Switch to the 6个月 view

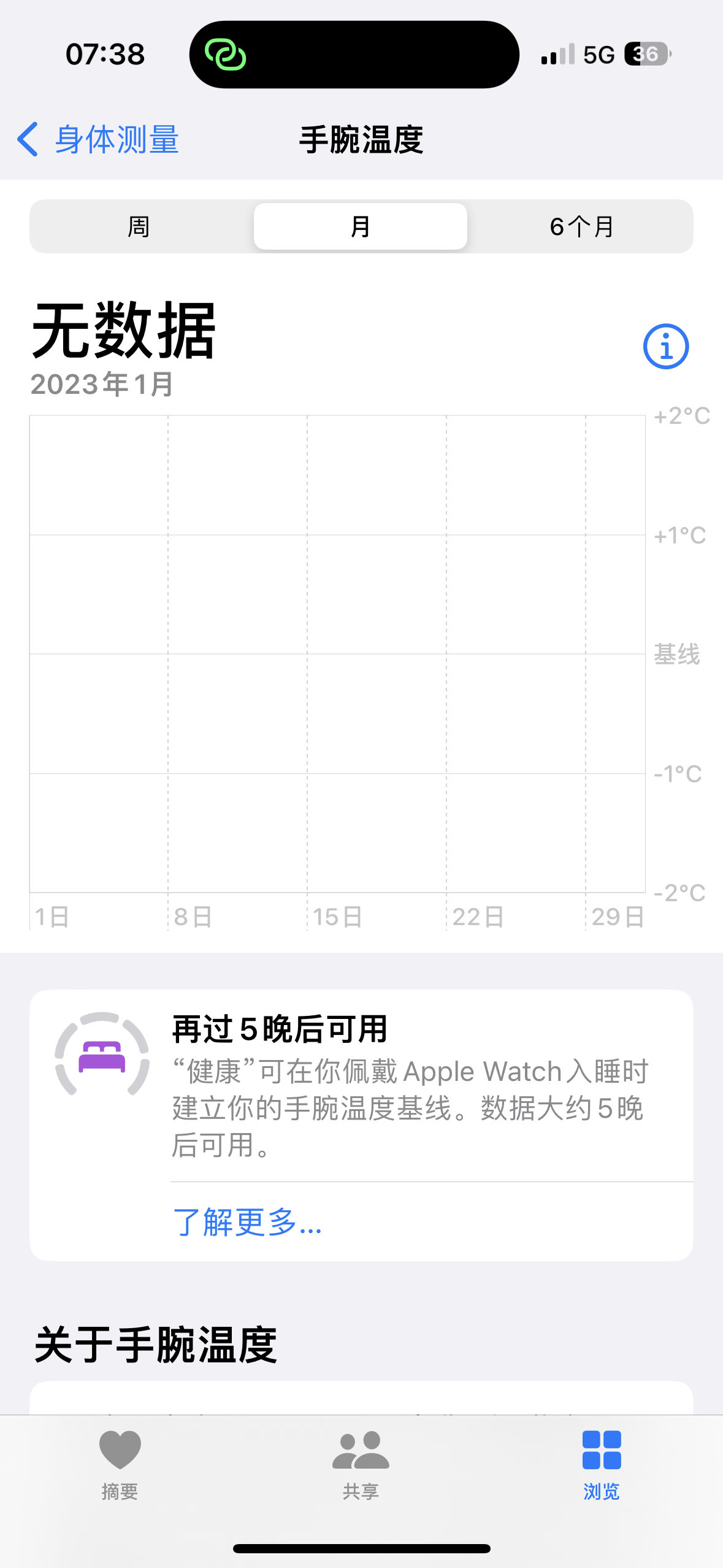click(581, 226)
